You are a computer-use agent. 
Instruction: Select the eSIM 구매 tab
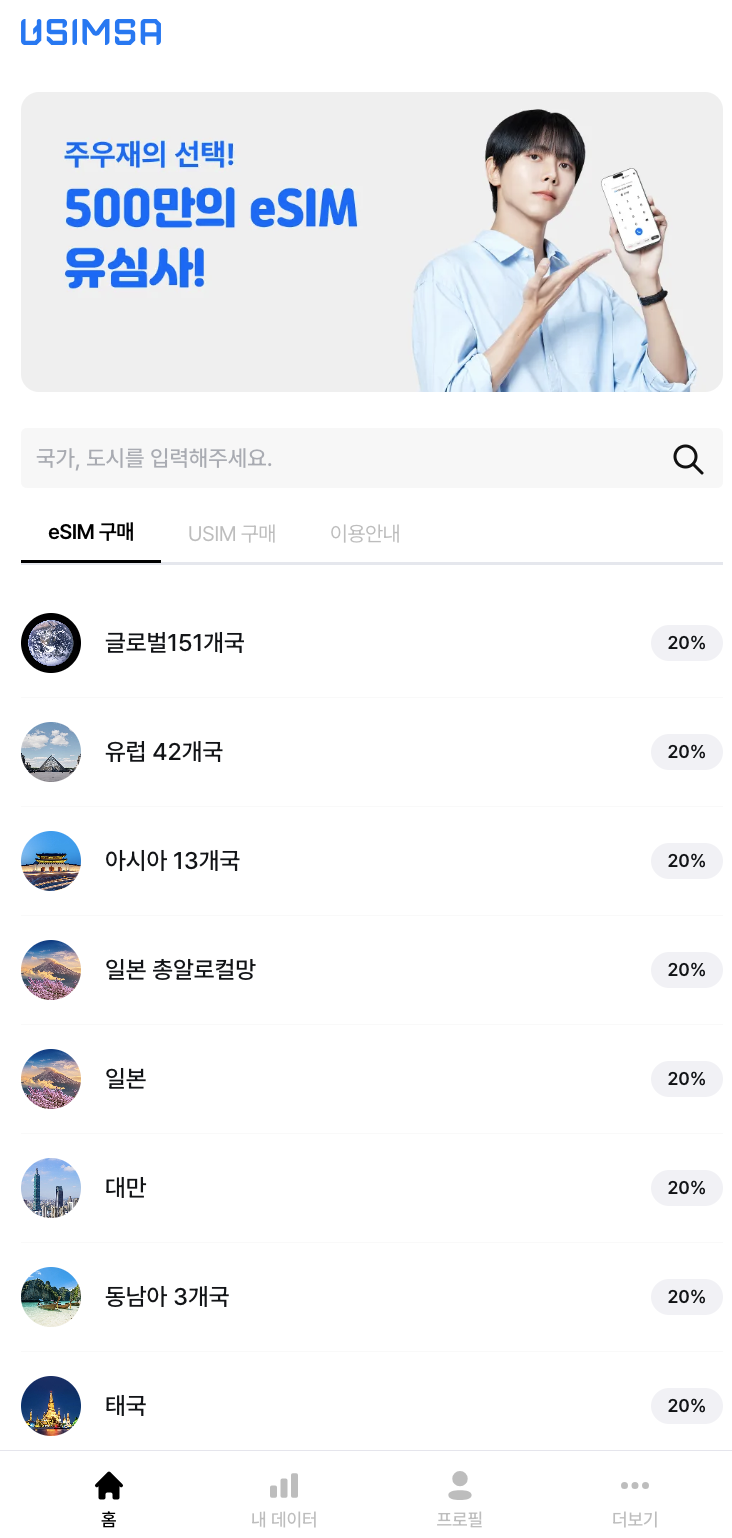pos(90,533)
